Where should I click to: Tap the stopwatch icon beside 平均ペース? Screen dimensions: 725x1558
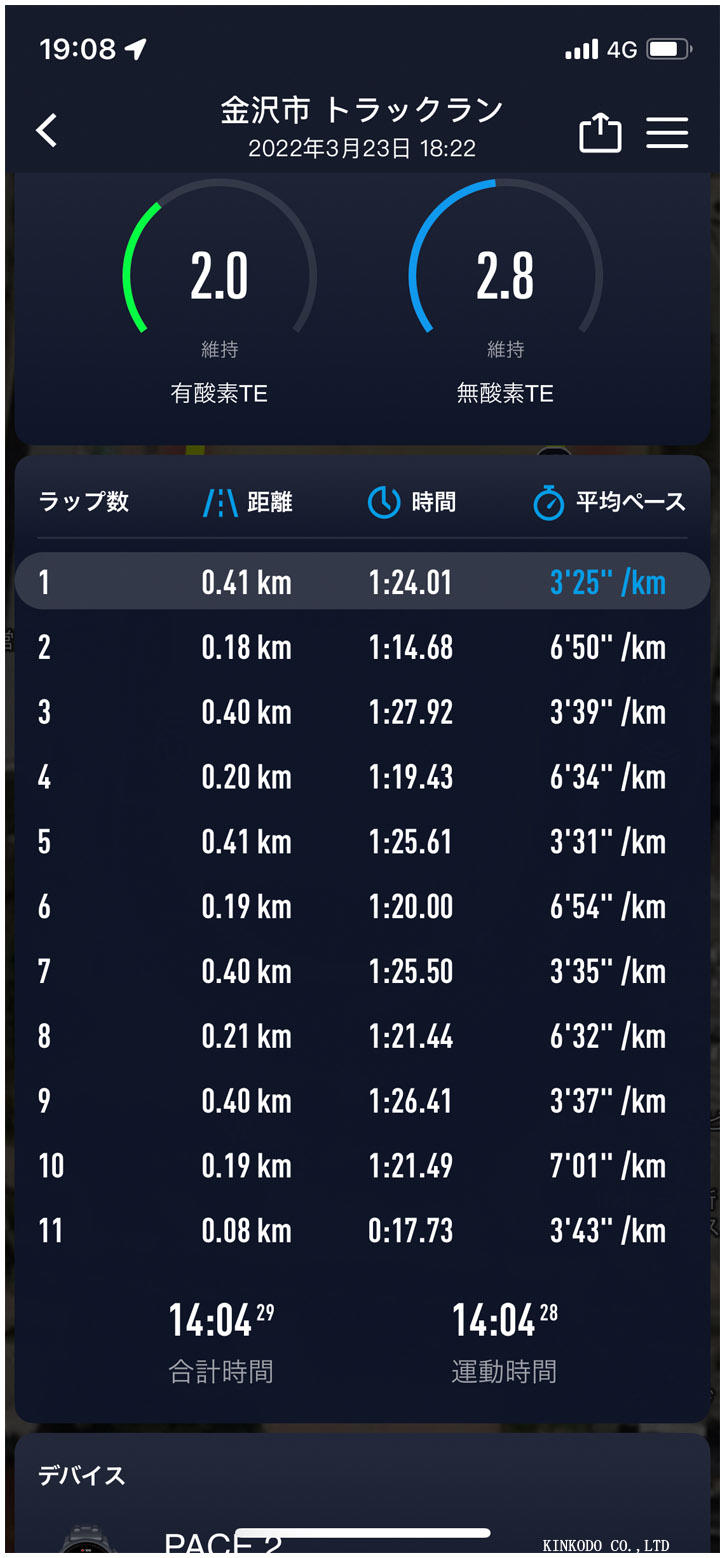[548, 503]
